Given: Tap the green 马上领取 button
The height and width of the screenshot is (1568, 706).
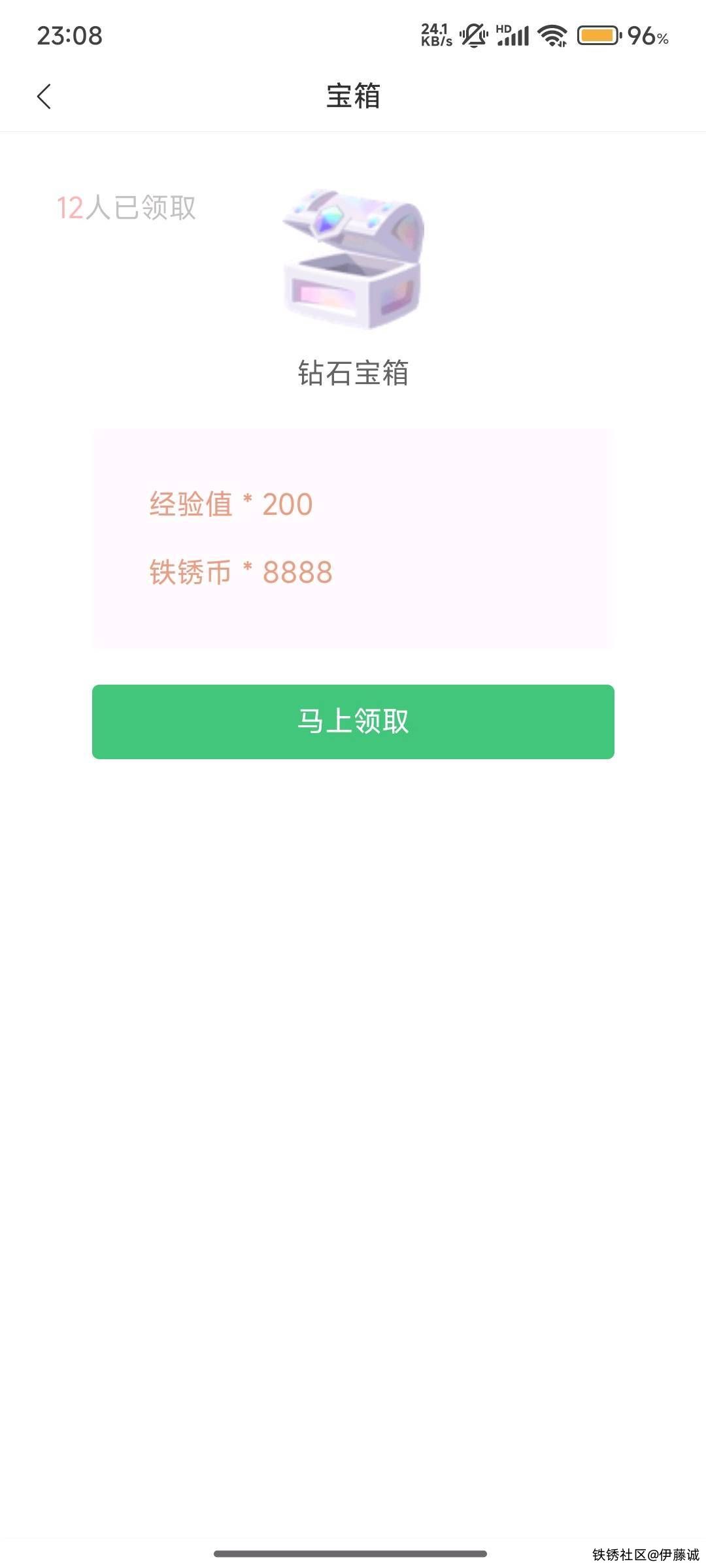Looking at the screenshot, I should [x=353, y=721].
